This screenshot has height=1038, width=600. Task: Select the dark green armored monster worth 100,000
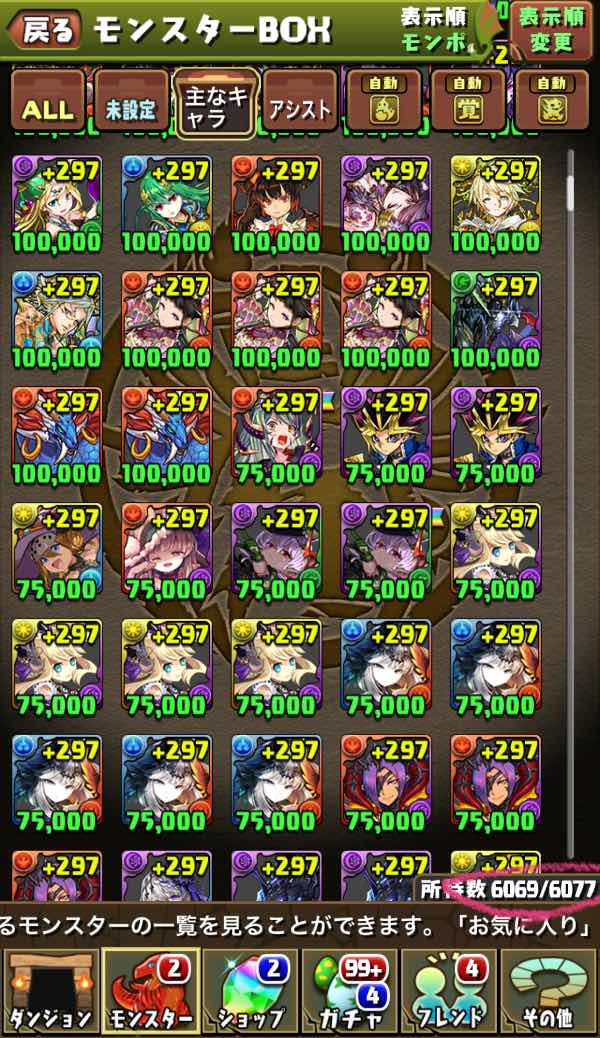(496, 318)
